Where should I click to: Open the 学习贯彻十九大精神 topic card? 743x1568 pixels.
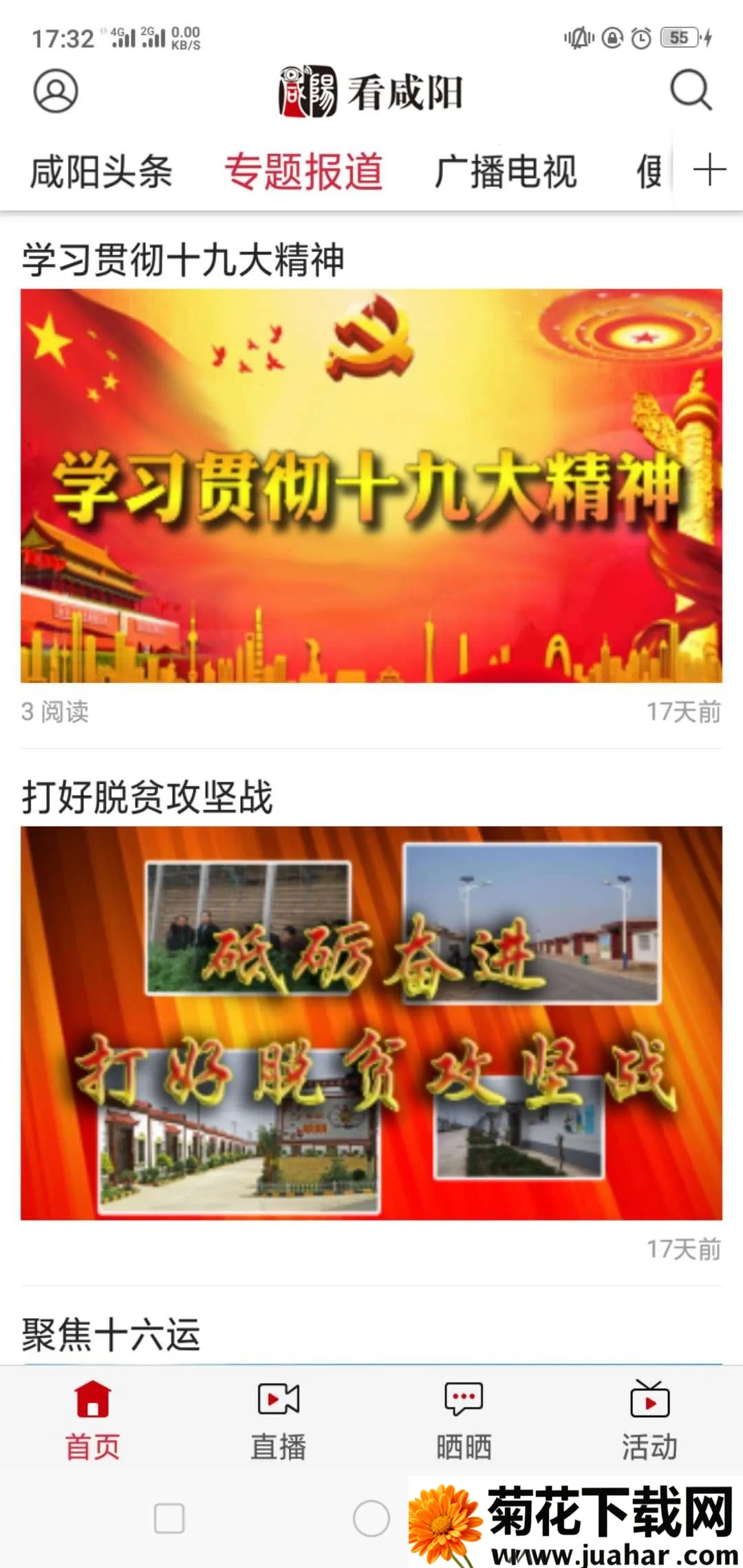coord(371,486)
